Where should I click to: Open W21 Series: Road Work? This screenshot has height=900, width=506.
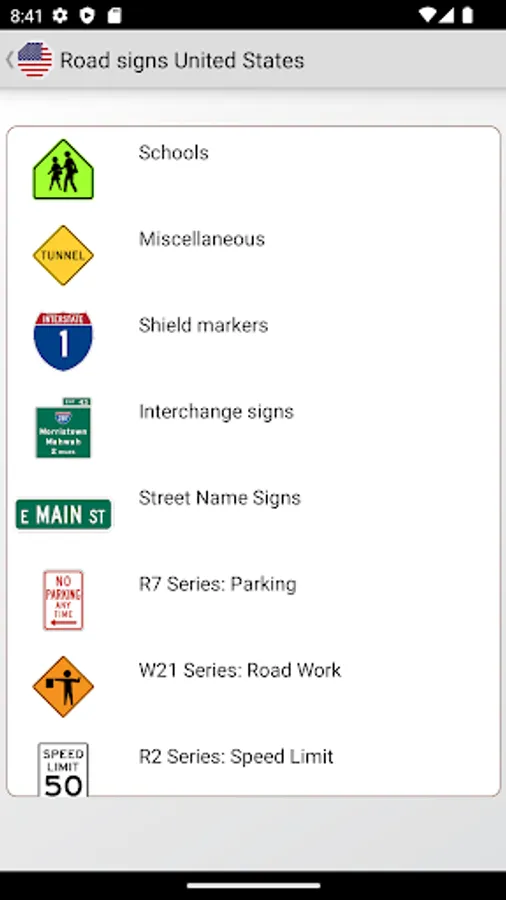(x=253, y=686)
